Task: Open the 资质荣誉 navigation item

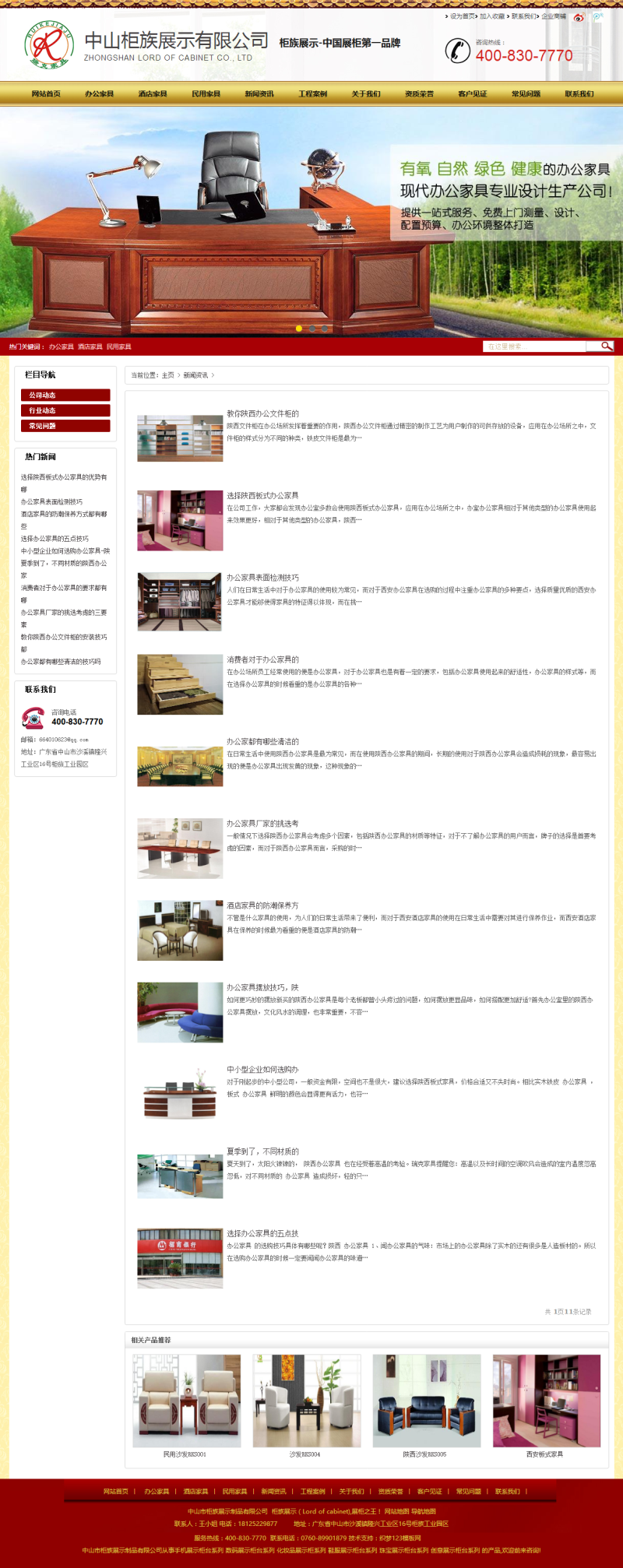Action: [x=419, y=94]
